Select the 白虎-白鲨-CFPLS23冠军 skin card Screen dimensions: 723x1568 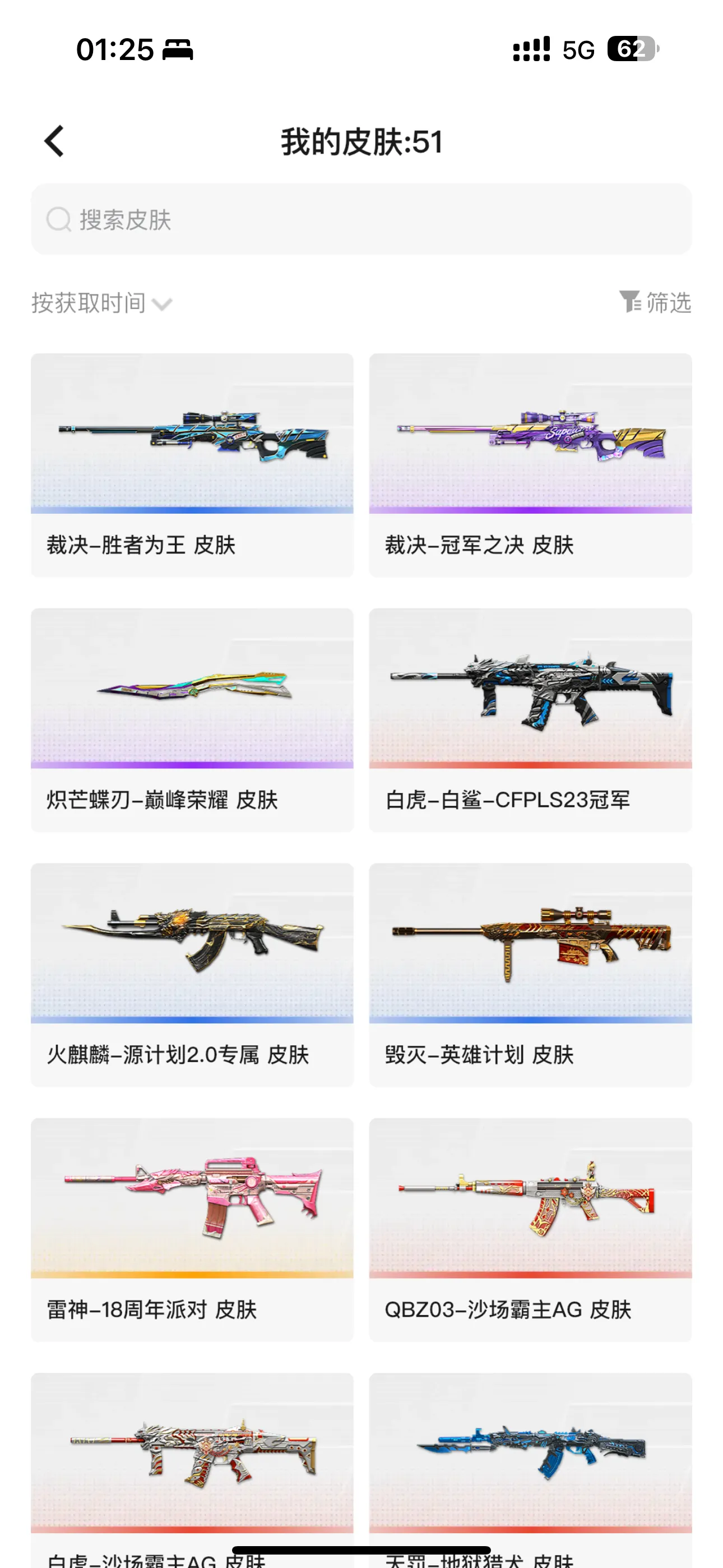coord(531,720)
